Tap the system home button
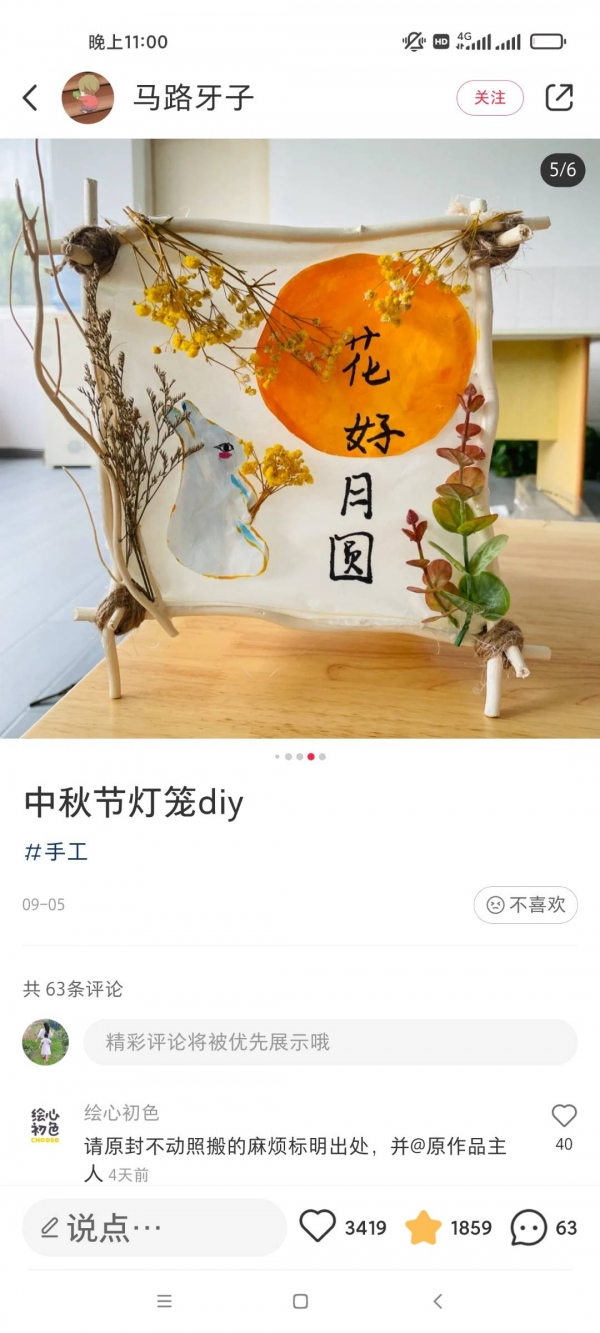600x1333 pixels. 300,1301
